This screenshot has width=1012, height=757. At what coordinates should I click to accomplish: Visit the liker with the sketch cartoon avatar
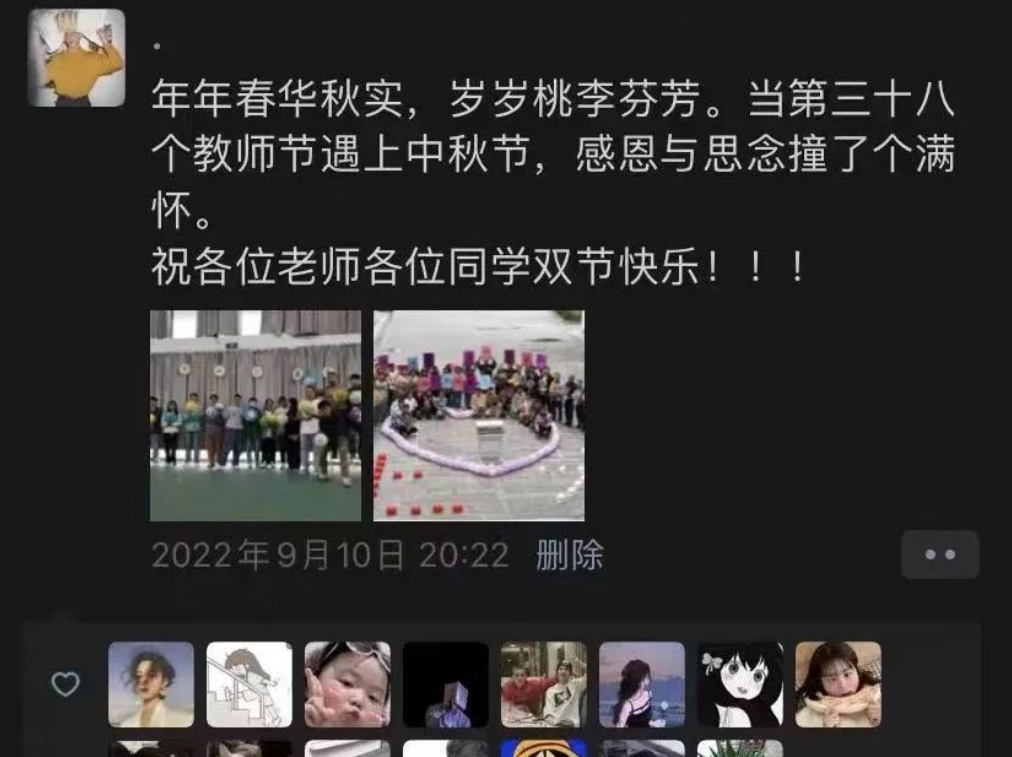pyautogui.click(x=249, y=684)
